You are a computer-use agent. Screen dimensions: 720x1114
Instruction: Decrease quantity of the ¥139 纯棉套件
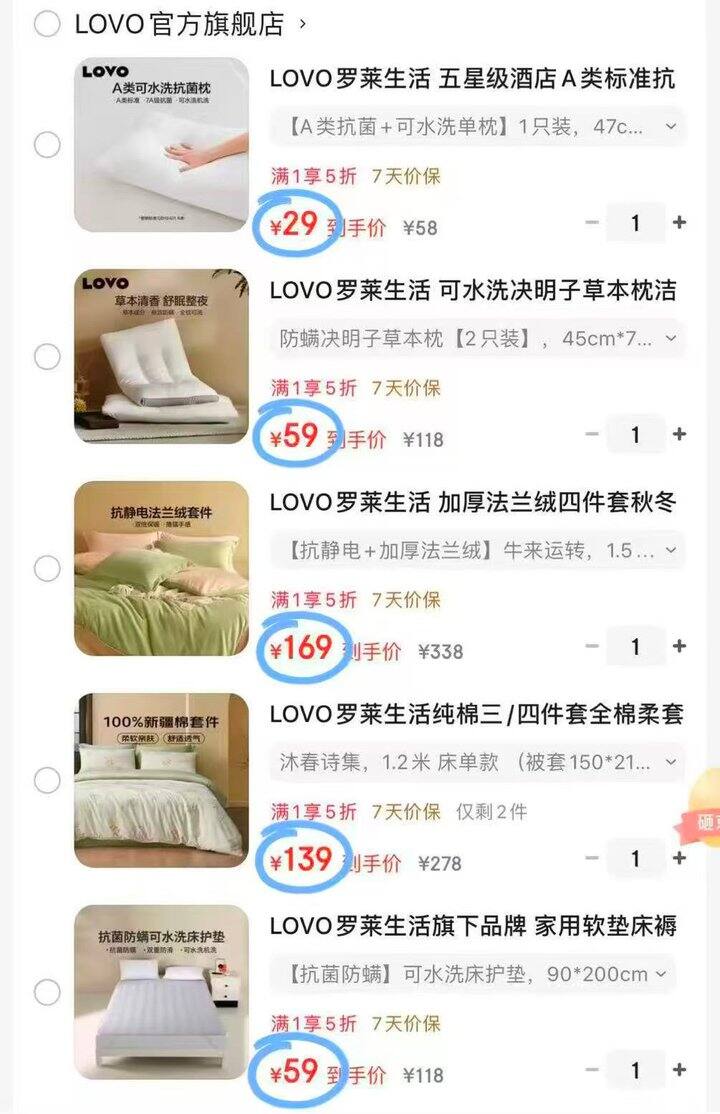tap(591, 858)
